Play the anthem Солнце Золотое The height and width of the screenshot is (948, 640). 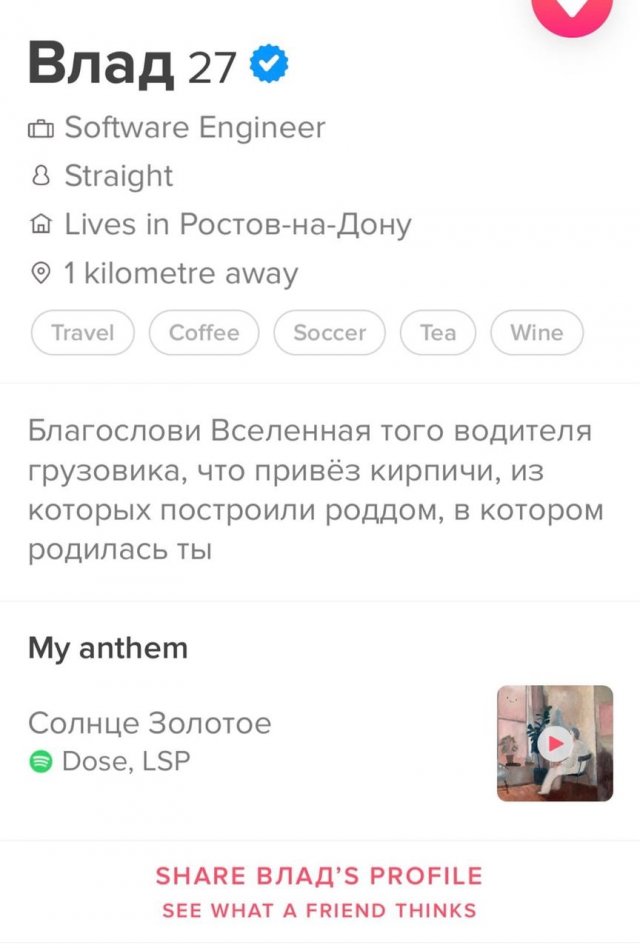click(x=554, y=743)
